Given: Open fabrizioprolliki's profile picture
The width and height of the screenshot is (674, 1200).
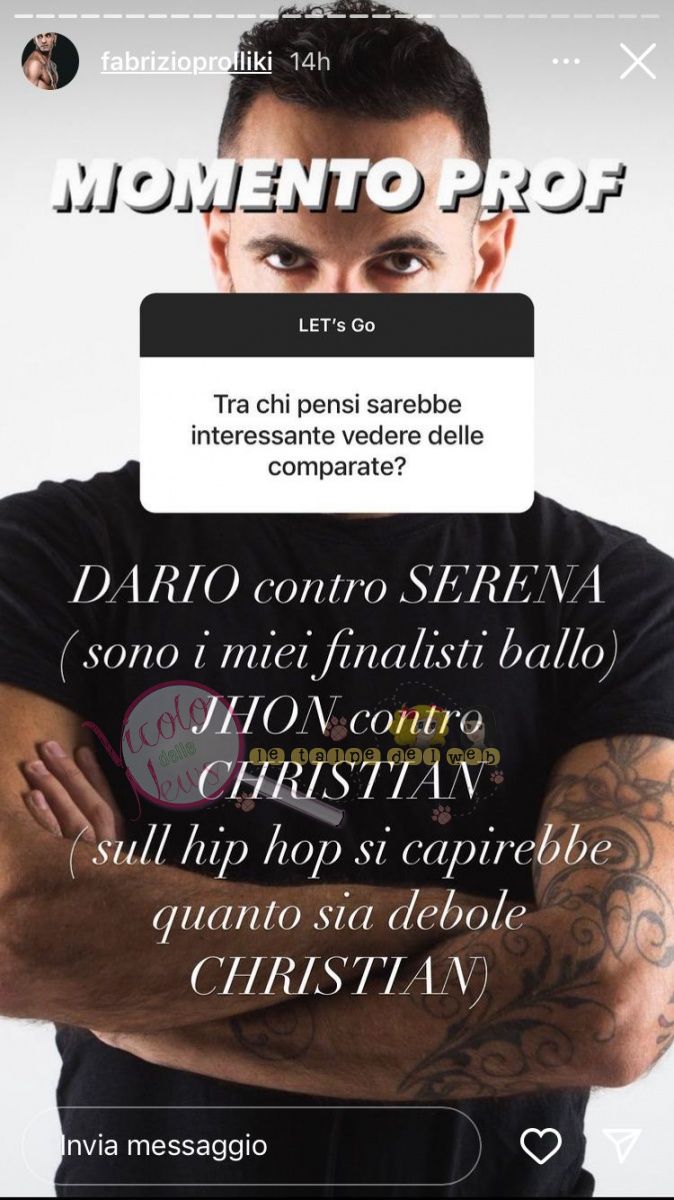Looking at the screenshot, I should [x=50, y=61].
